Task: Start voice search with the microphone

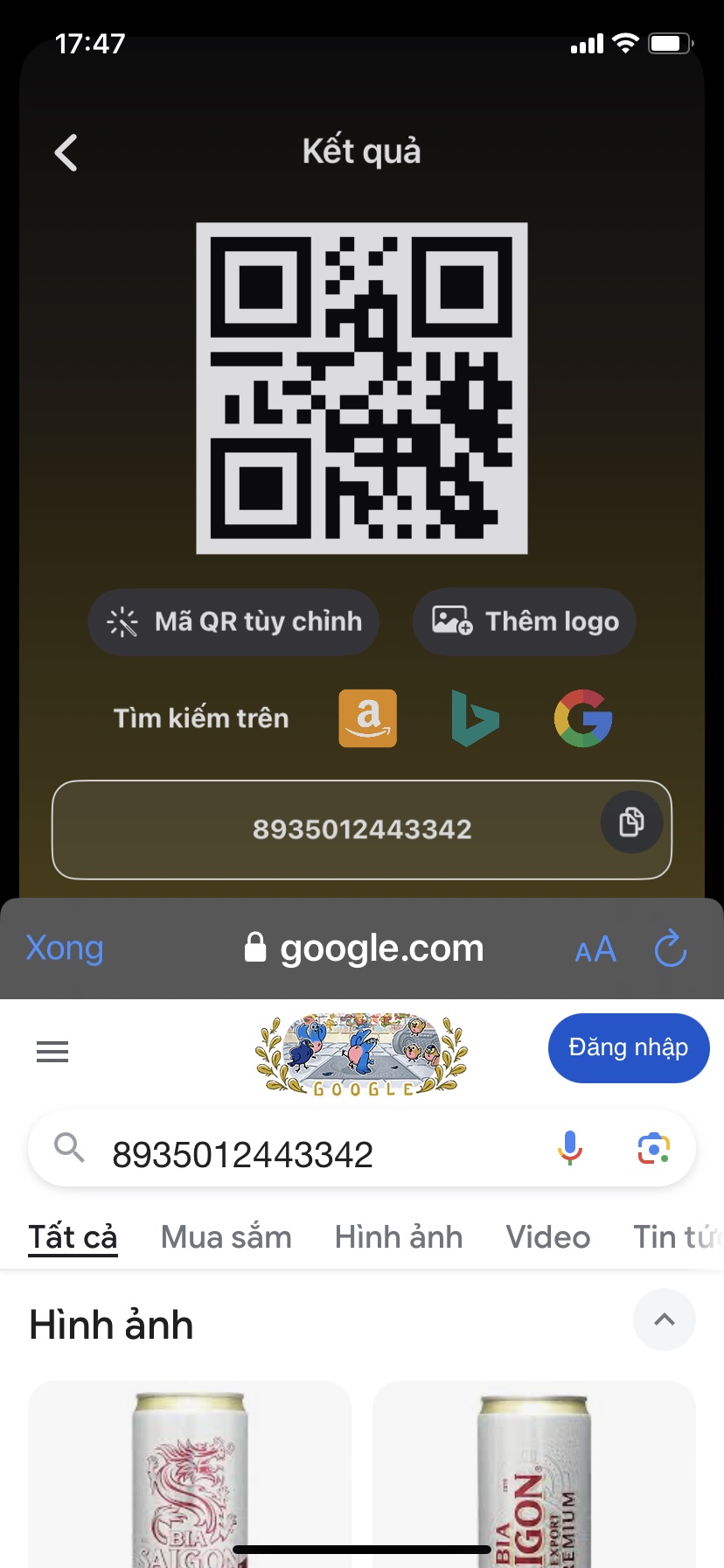Action: coord(570,1148)
